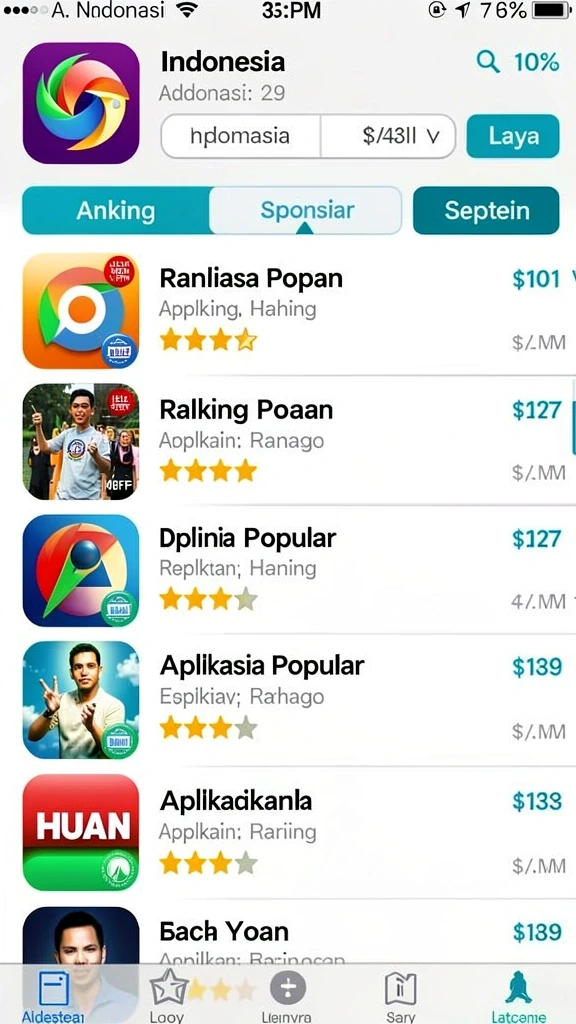576x1024 pixels.
Task: Tap the Septein button
Action: [x=487, y=210]
